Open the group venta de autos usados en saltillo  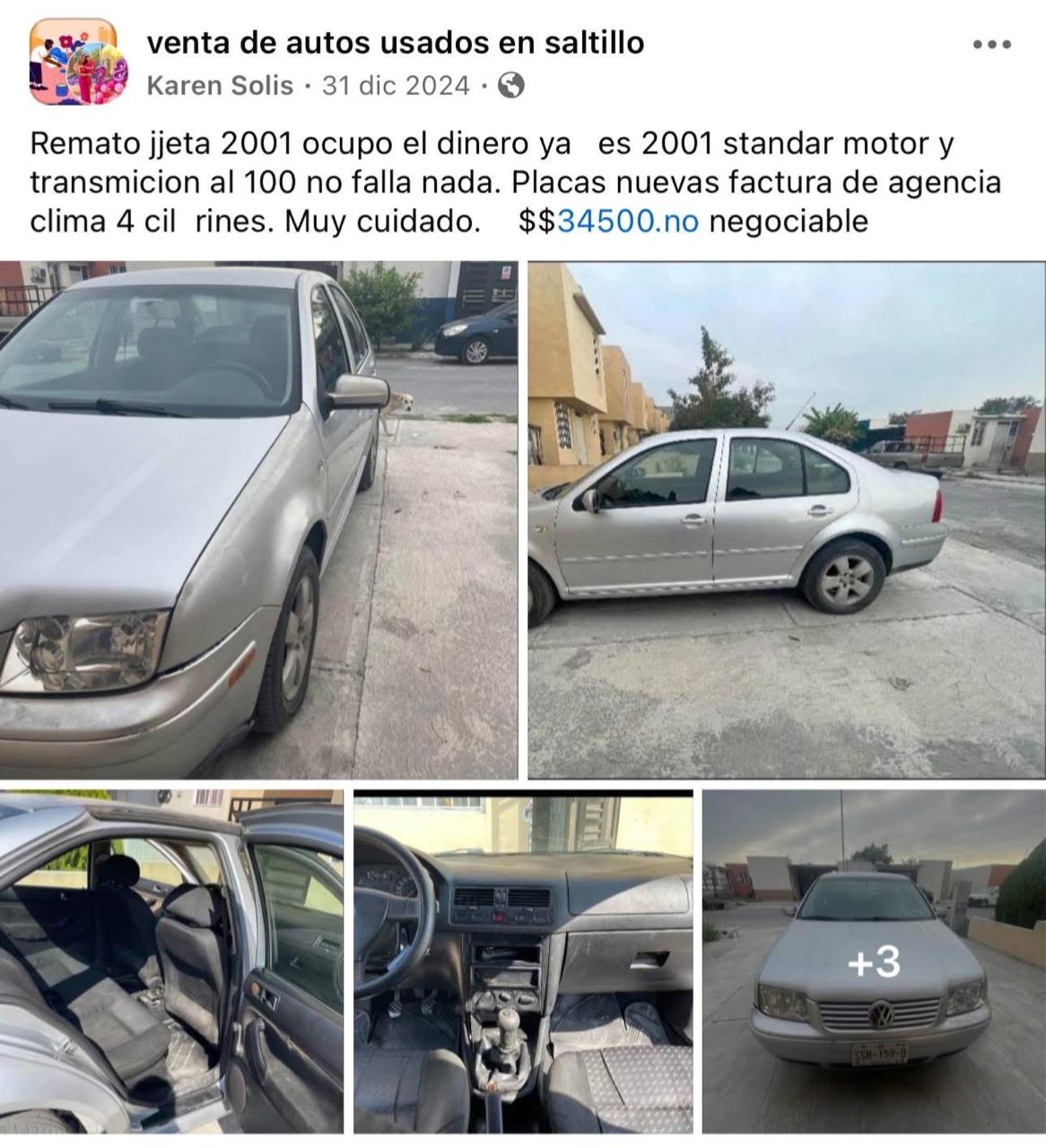pos(395,42)
